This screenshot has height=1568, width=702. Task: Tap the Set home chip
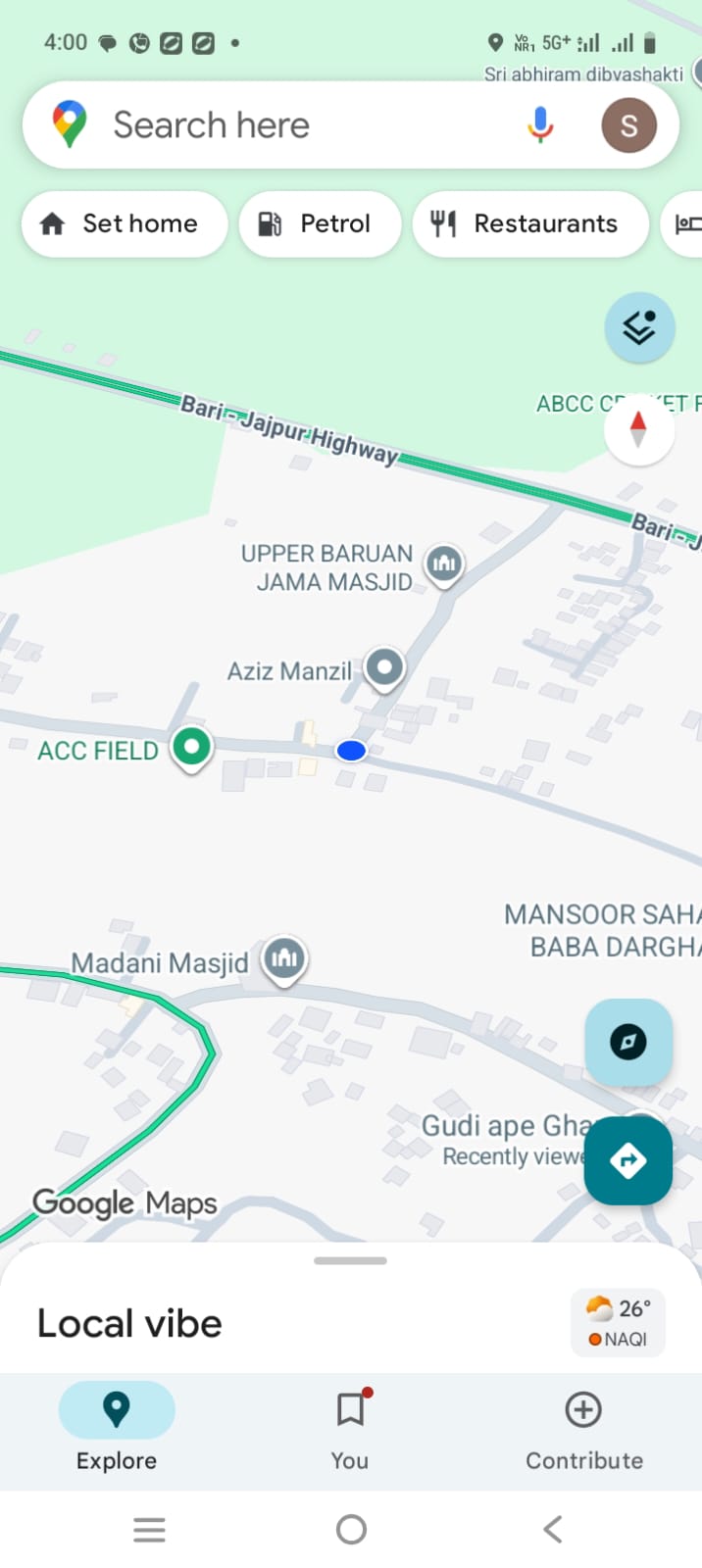pyautogui.click(x=125, y=224)
